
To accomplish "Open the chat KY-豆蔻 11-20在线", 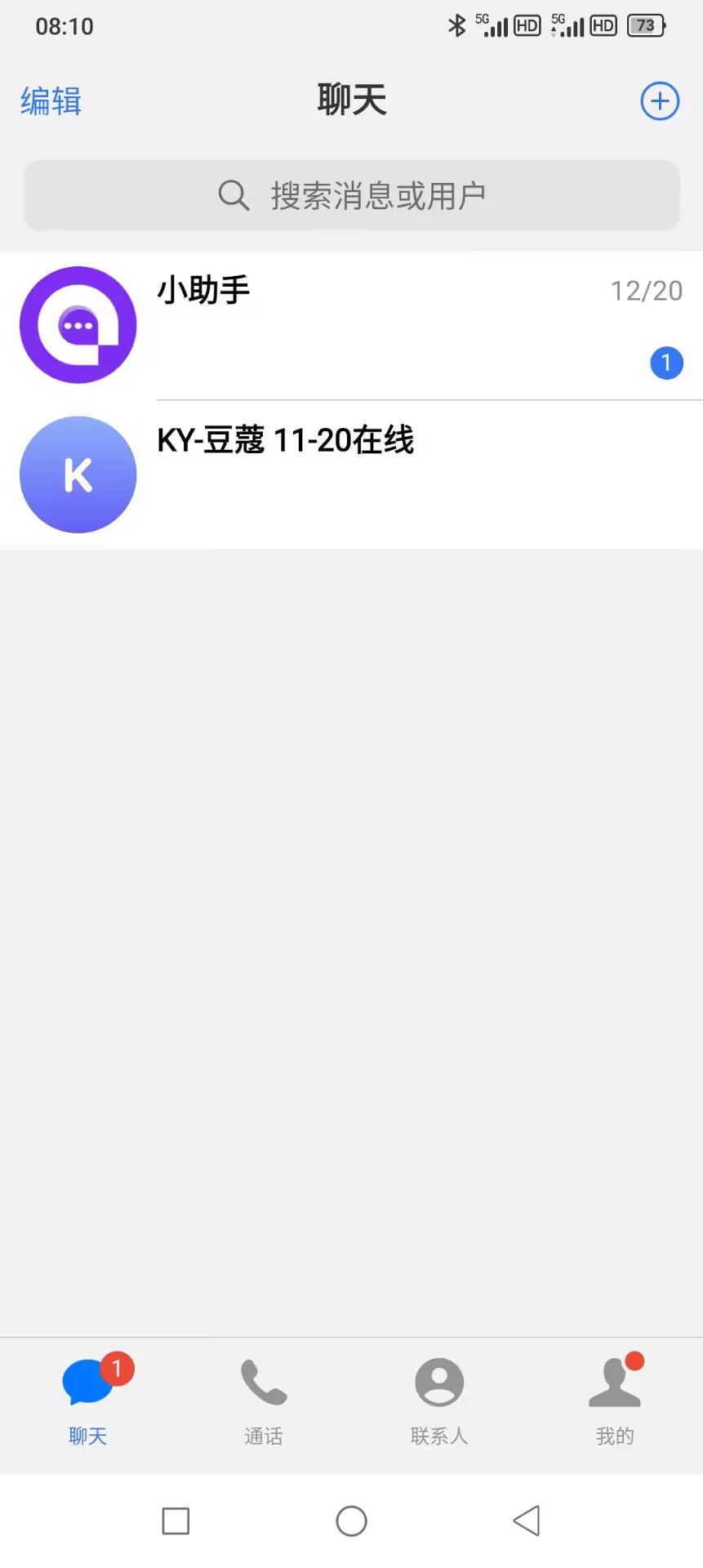I will click(x=351, y=474).
